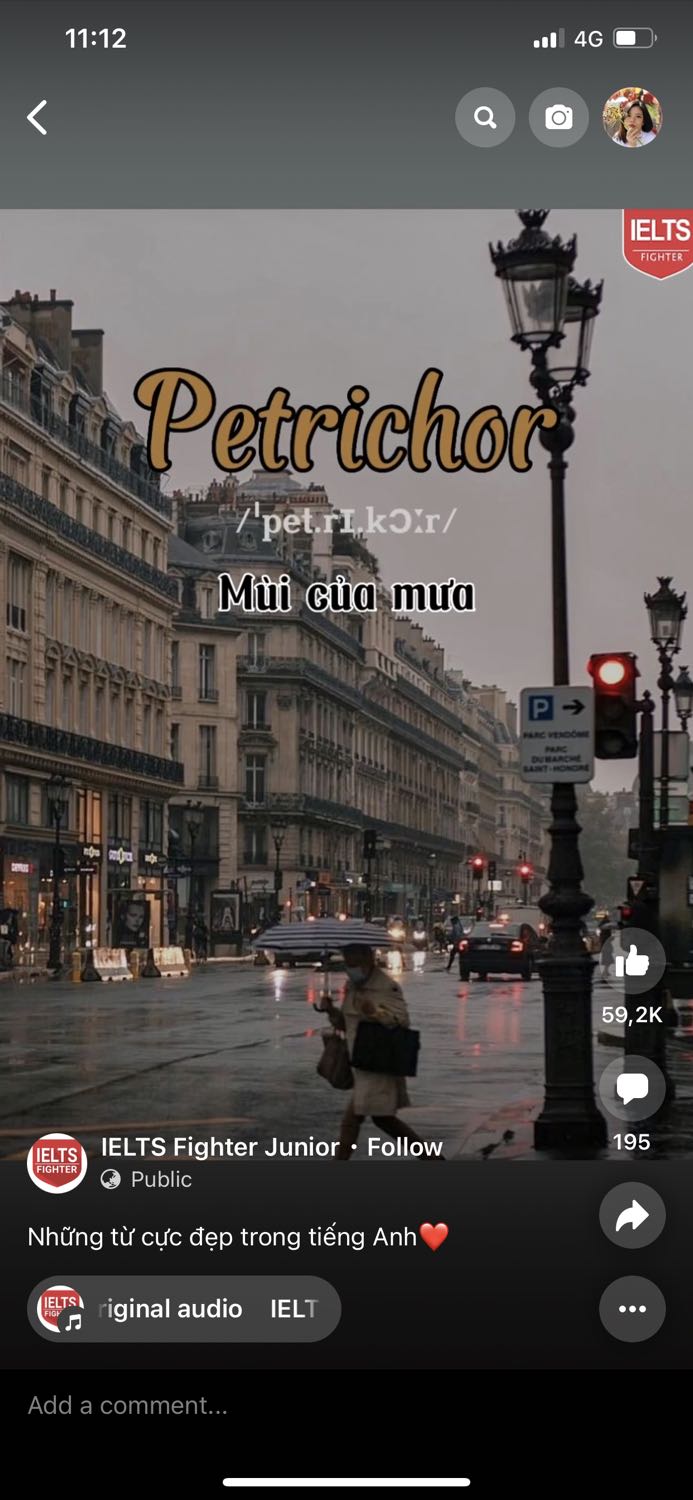693x1500 pixels.
Task: Open the three-dot more options menu
Action: pos(632,1309)
